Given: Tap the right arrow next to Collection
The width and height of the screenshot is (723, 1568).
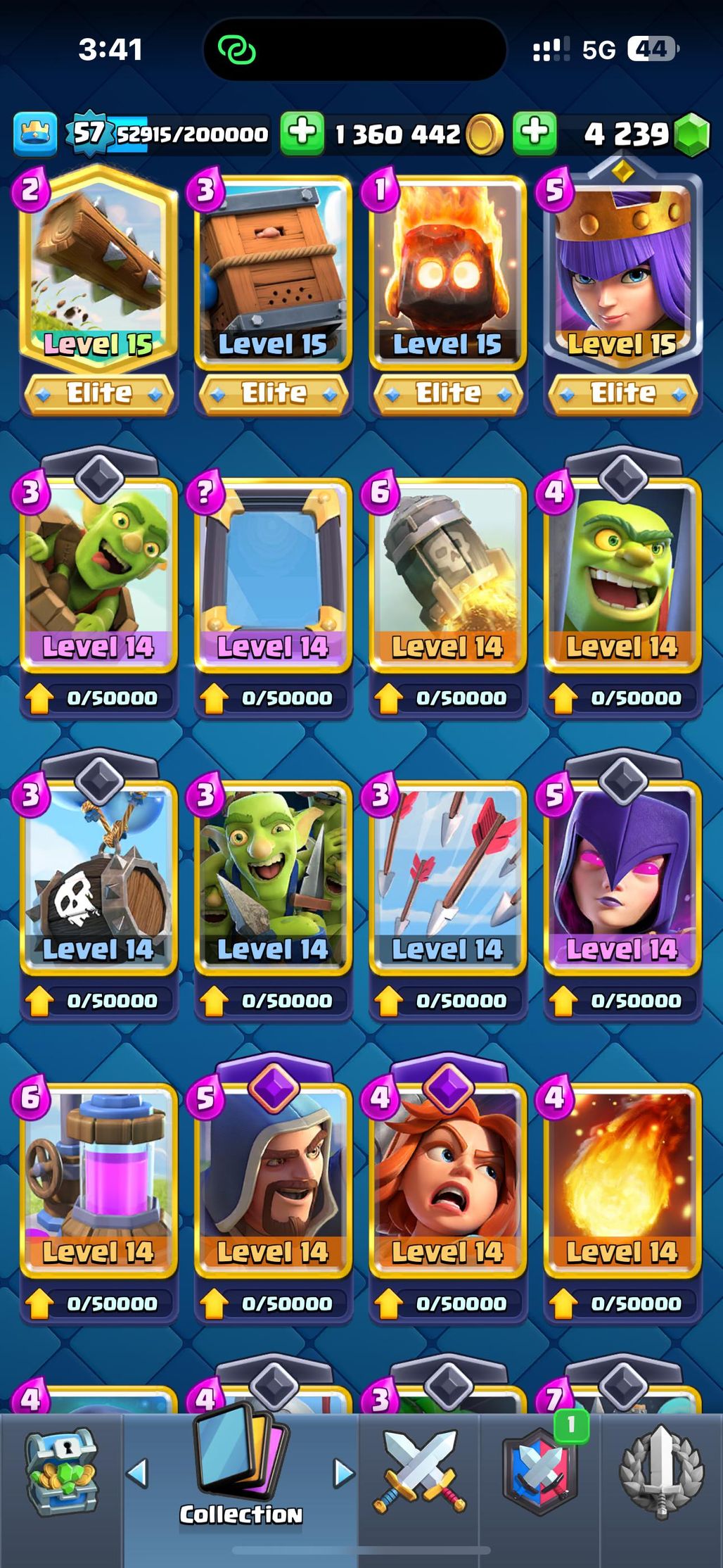Looking at the screenshot, I should click(x=343, y=1472).
